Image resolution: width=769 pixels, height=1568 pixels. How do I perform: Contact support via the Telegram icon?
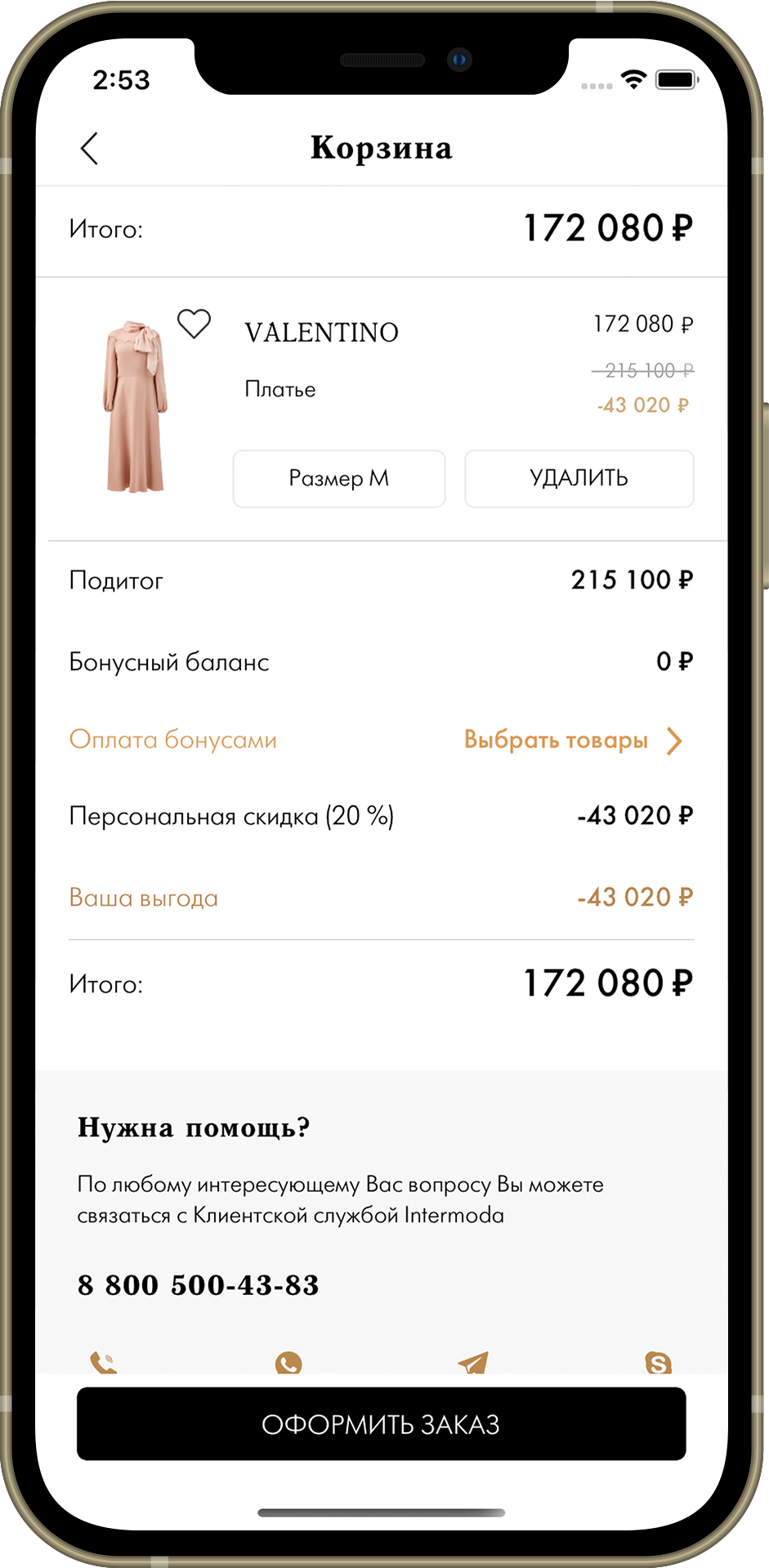click(x=473, y=1363)
